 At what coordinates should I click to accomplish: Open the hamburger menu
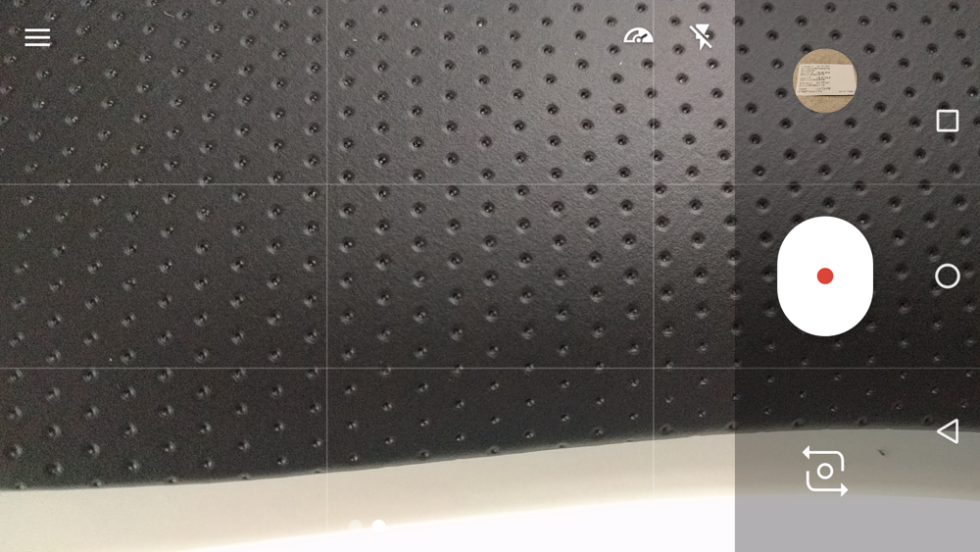click(37, 38)
